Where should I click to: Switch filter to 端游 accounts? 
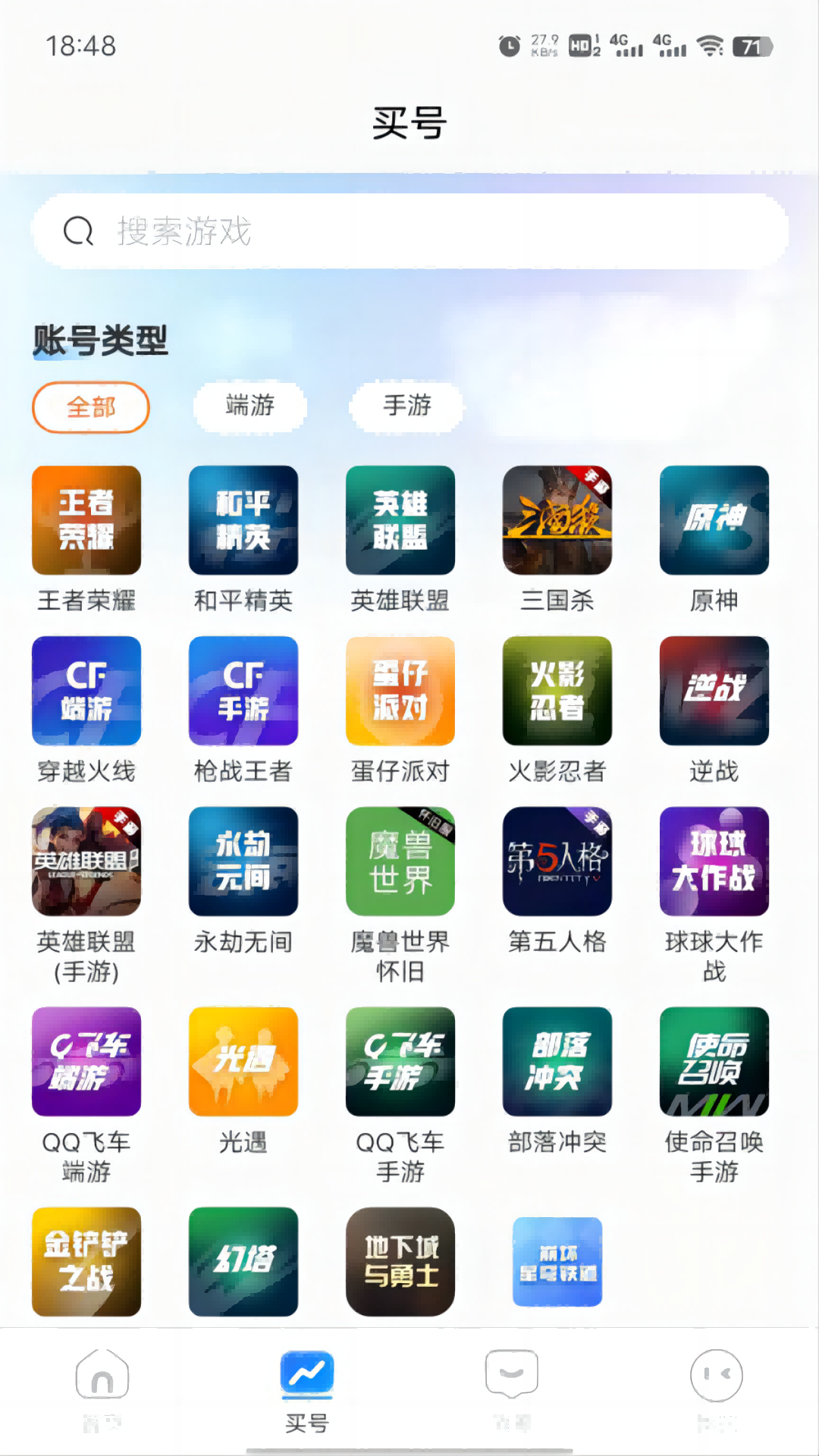(249, 407)
